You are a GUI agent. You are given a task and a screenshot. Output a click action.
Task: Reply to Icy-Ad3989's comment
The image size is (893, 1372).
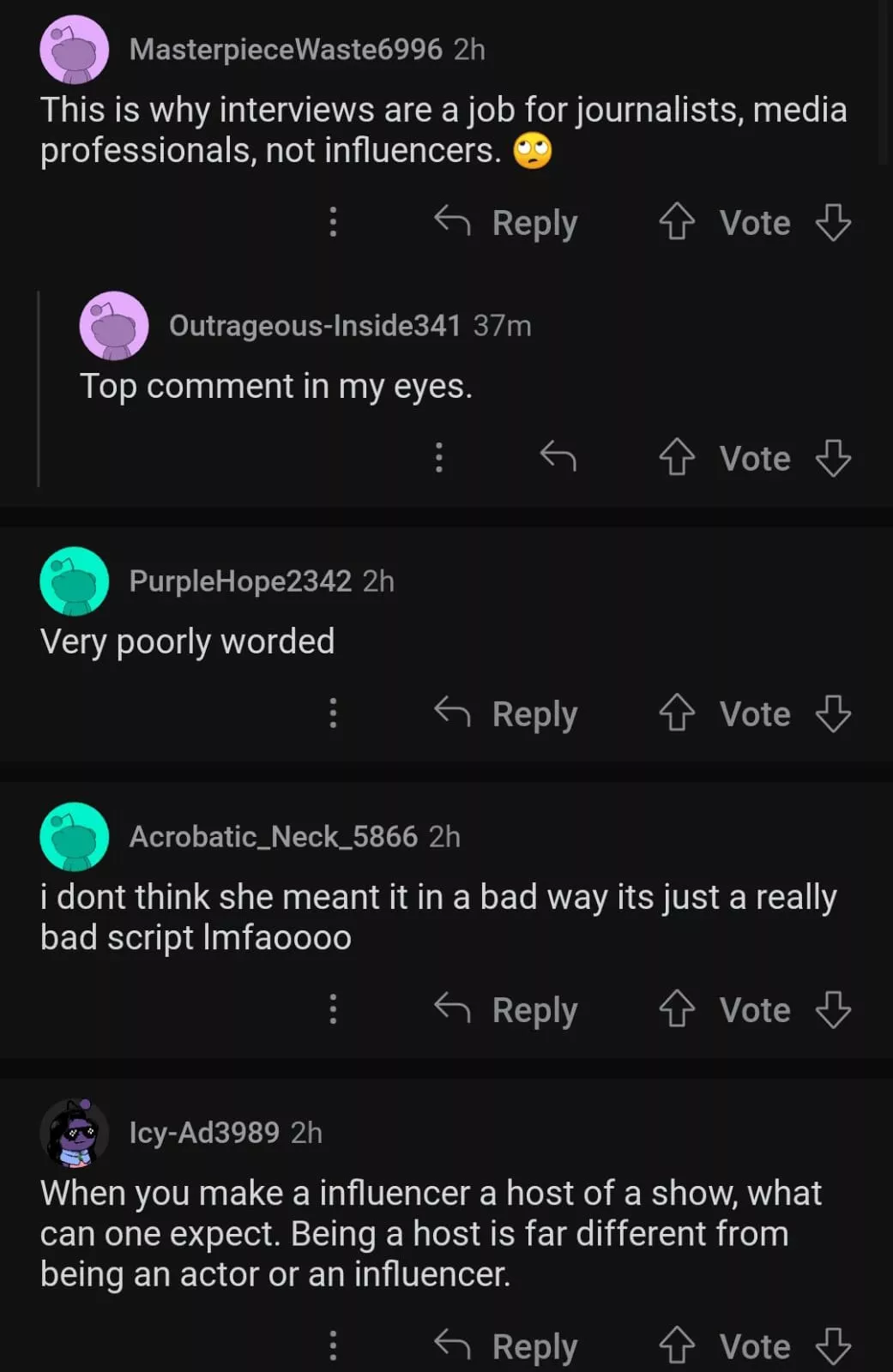[x=506, y=1345]
